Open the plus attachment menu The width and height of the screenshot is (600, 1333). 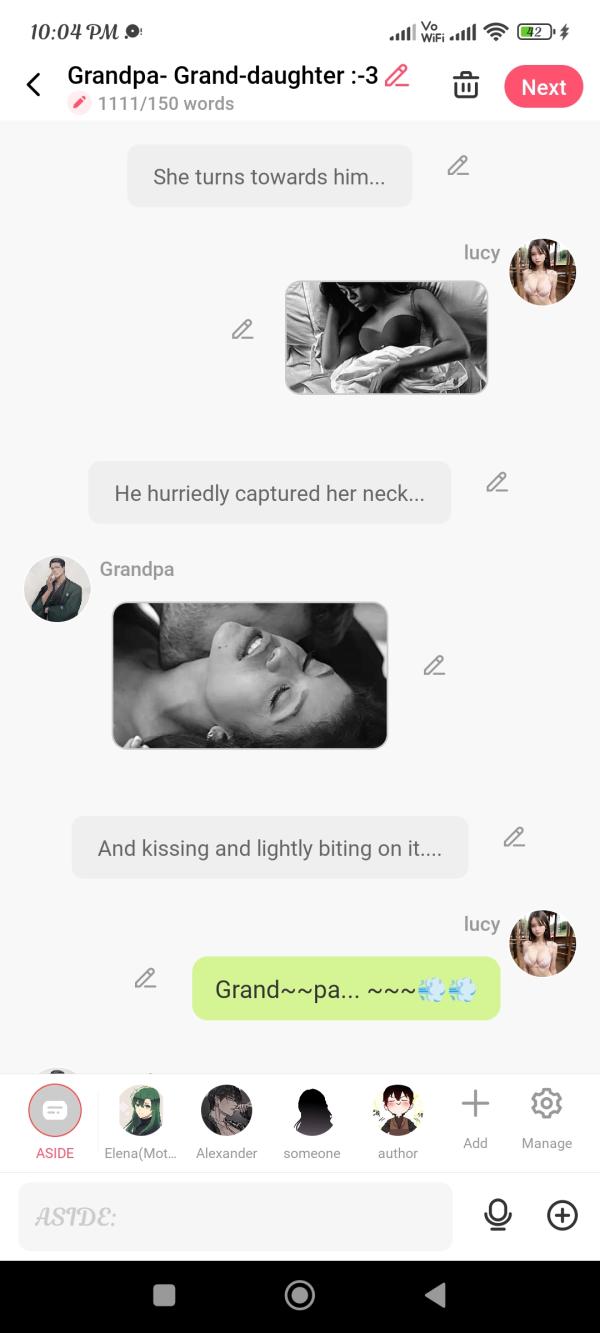tap(562, 1215)
